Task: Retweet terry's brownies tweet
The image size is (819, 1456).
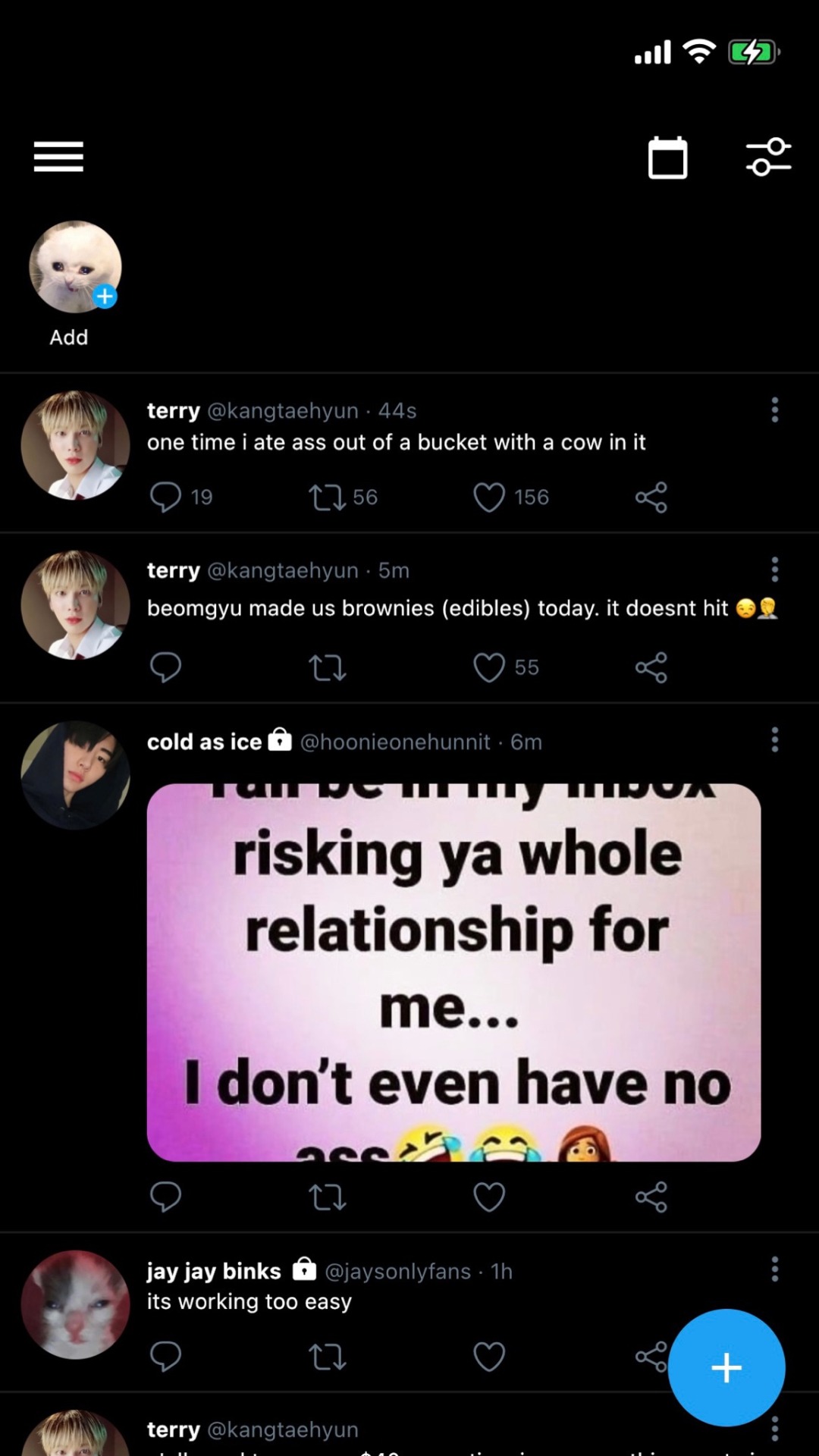Action: (328, 667)
